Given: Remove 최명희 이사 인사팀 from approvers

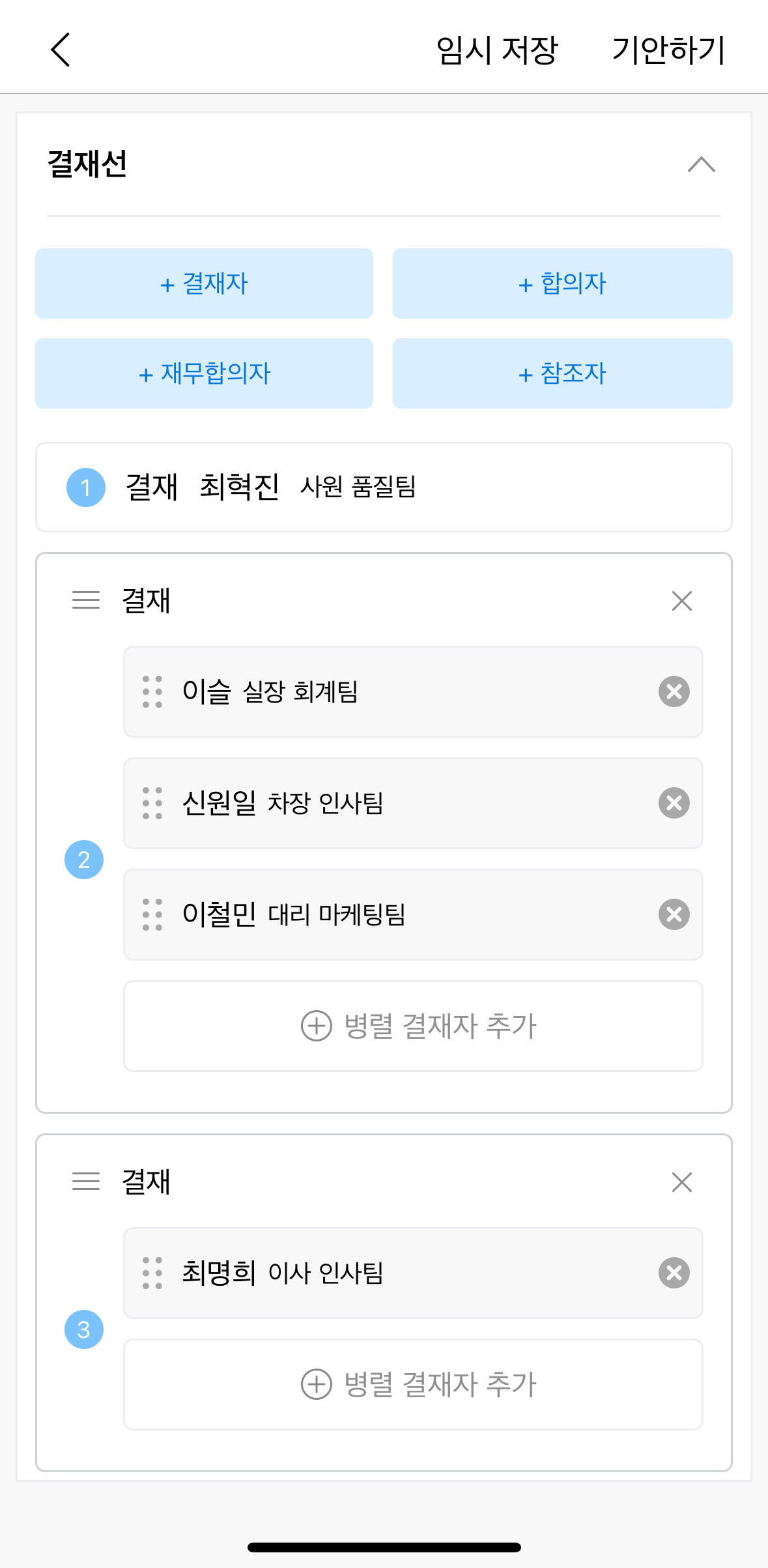Looking at the screenshot, I should pos(674,1273).
